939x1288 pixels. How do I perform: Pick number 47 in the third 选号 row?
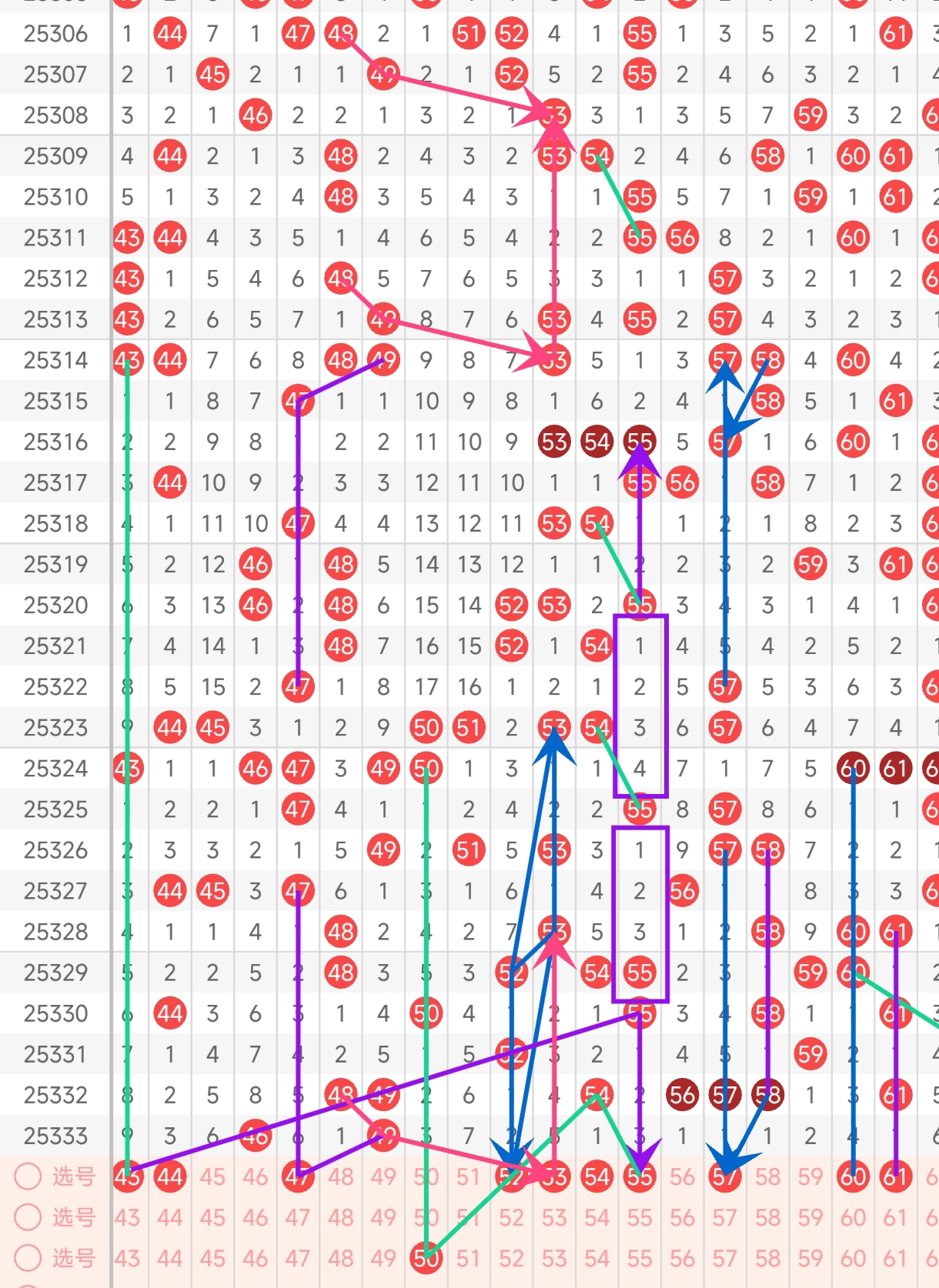coord(298,1258)
